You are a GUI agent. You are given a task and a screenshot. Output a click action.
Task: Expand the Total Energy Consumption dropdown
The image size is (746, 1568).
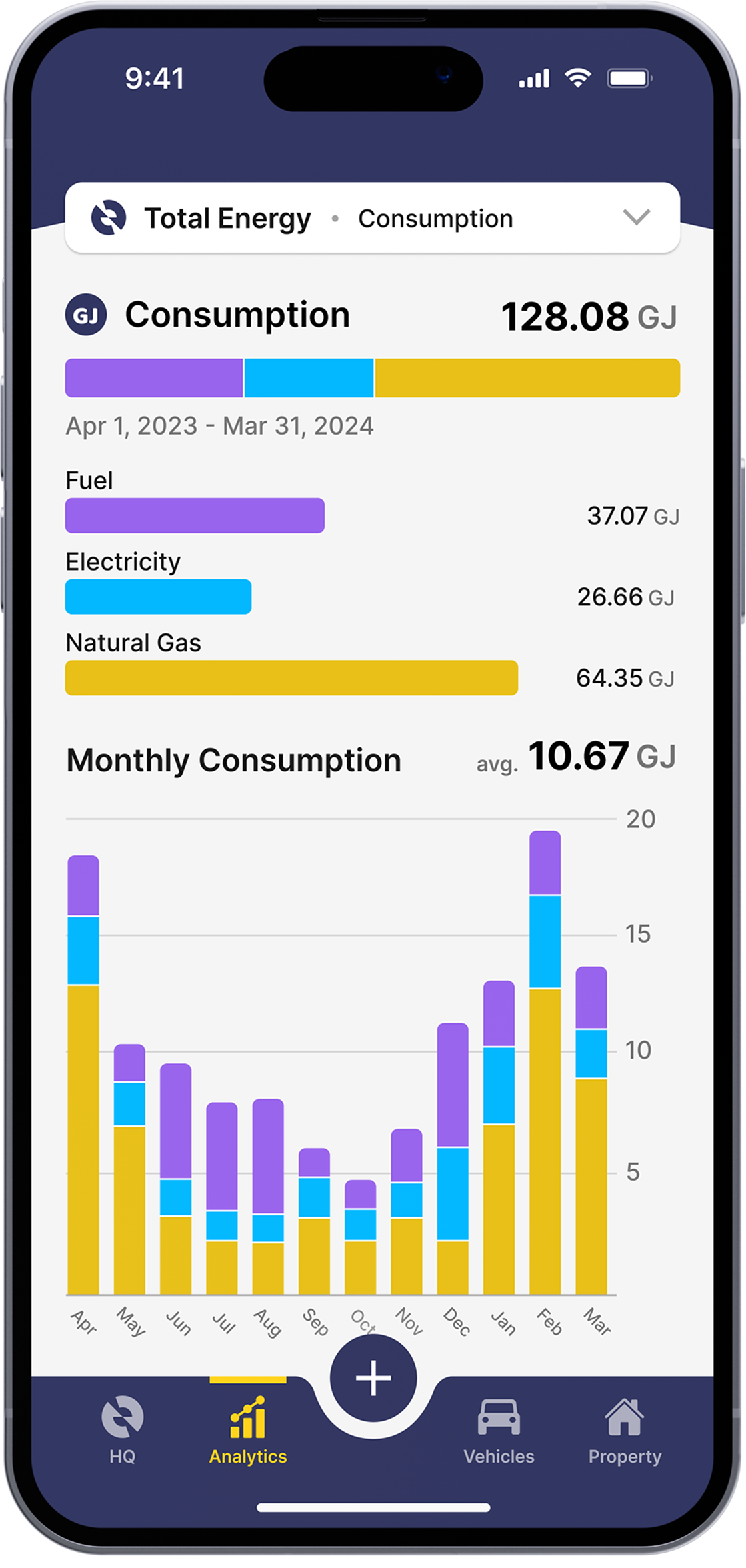point(372,217)
